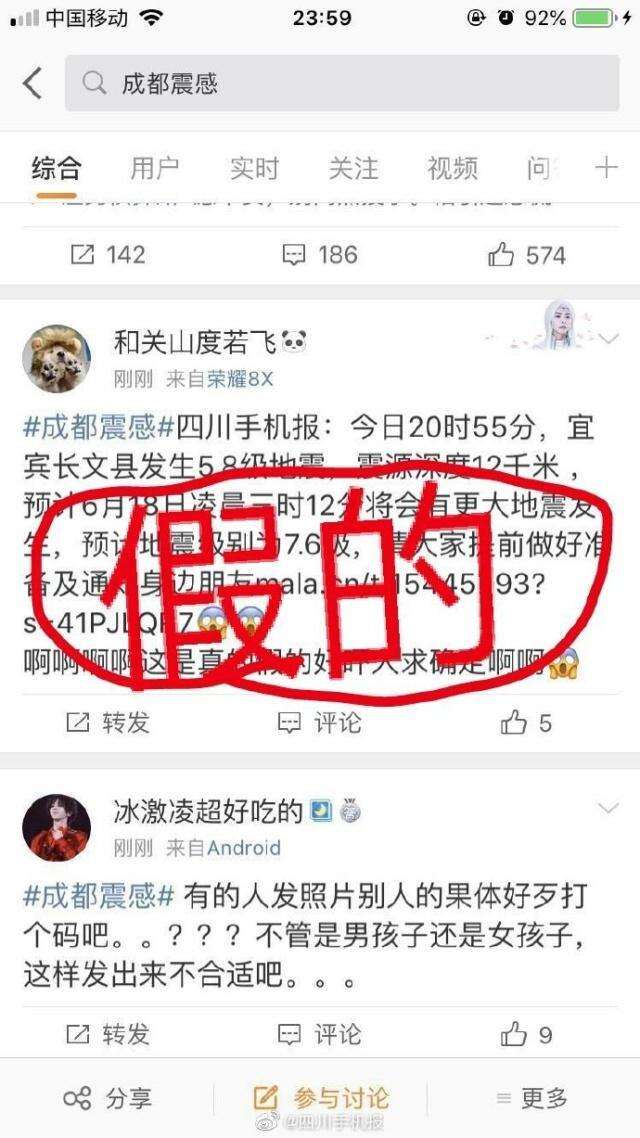This screenshot has height=1138, width=640.
Task: Like the post with 574 likes
Action: coord(528,255)
